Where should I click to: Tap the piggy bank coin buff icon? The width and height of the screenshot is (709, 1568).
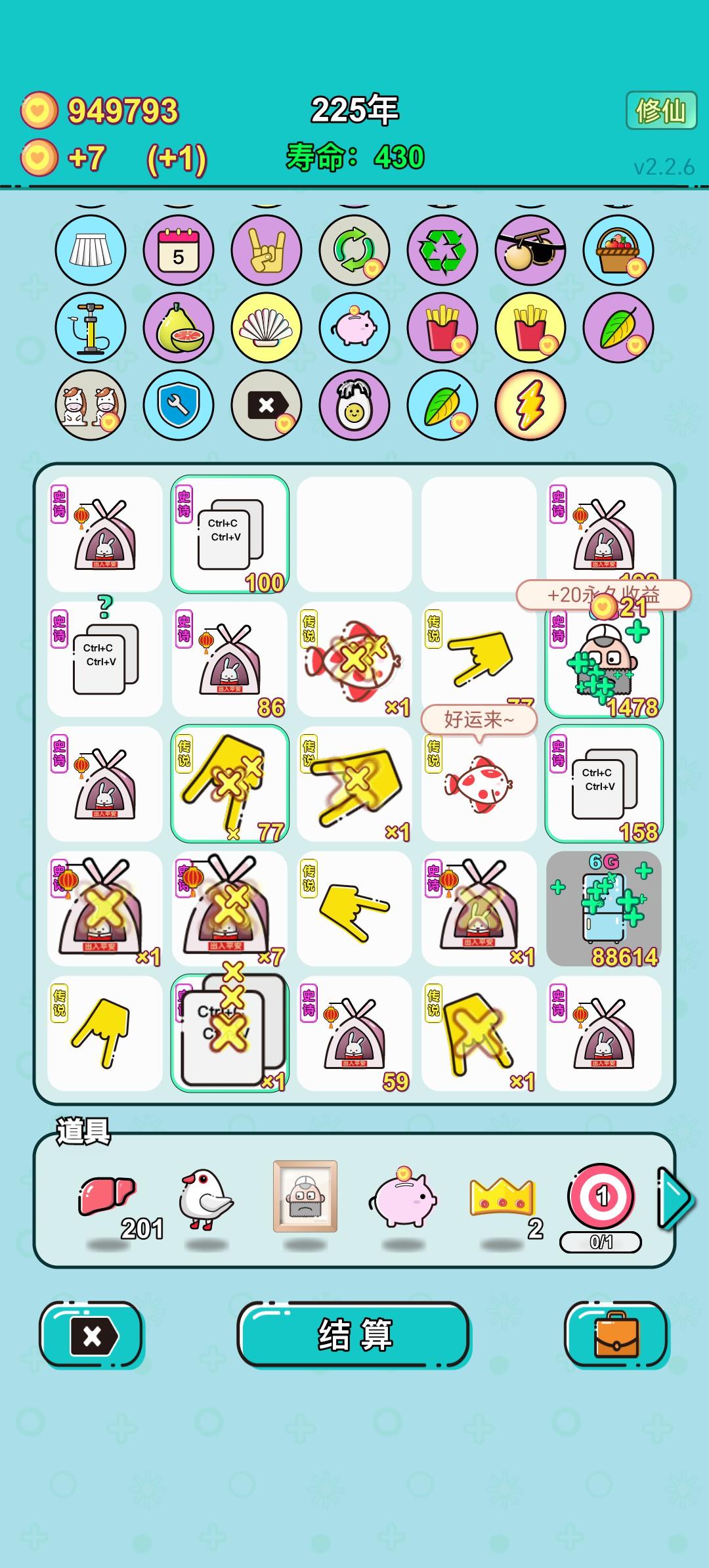pyautogui.click(x=354, y=328)
